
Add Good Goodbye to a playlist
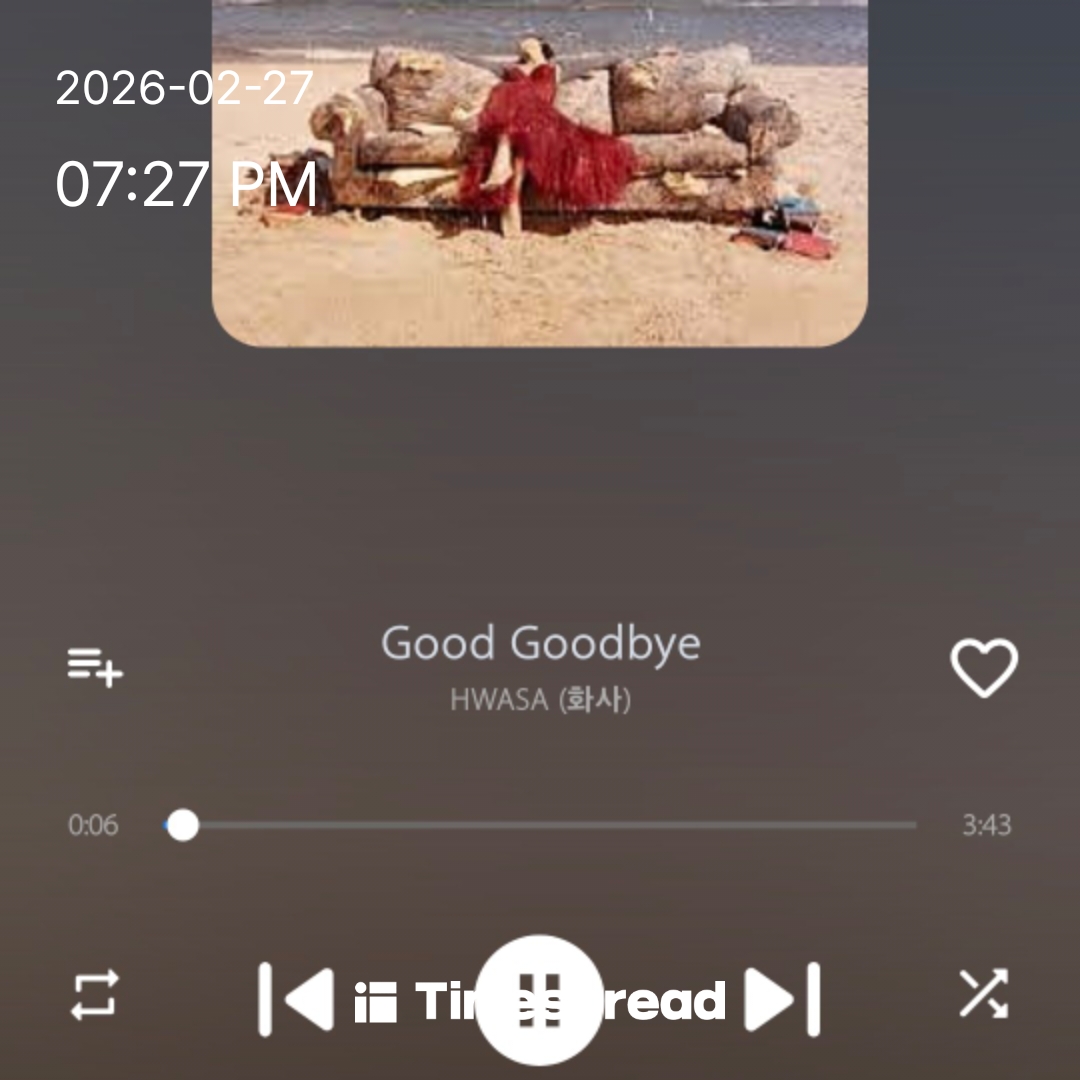[95, 666]
